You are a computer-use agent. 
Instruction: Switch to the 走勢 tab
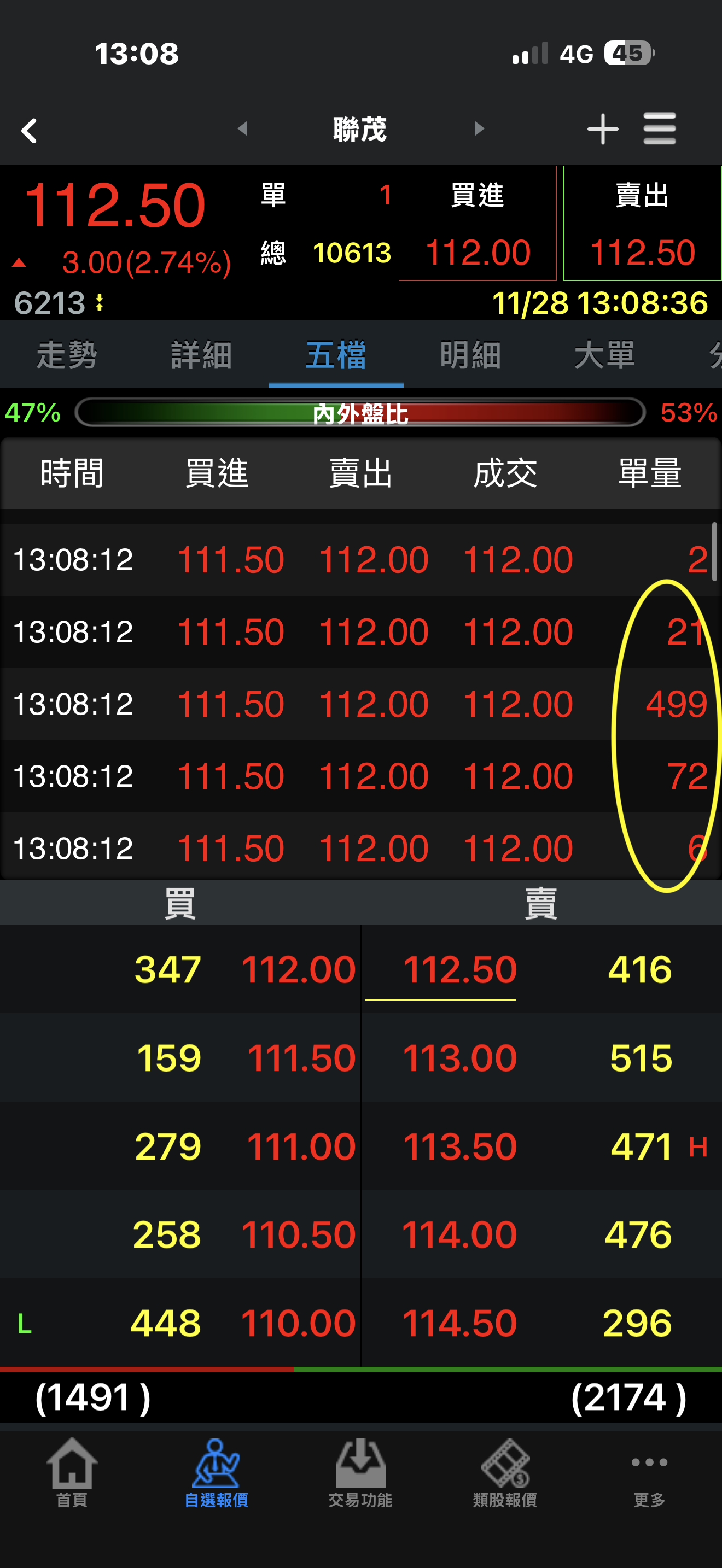(67, 355)
